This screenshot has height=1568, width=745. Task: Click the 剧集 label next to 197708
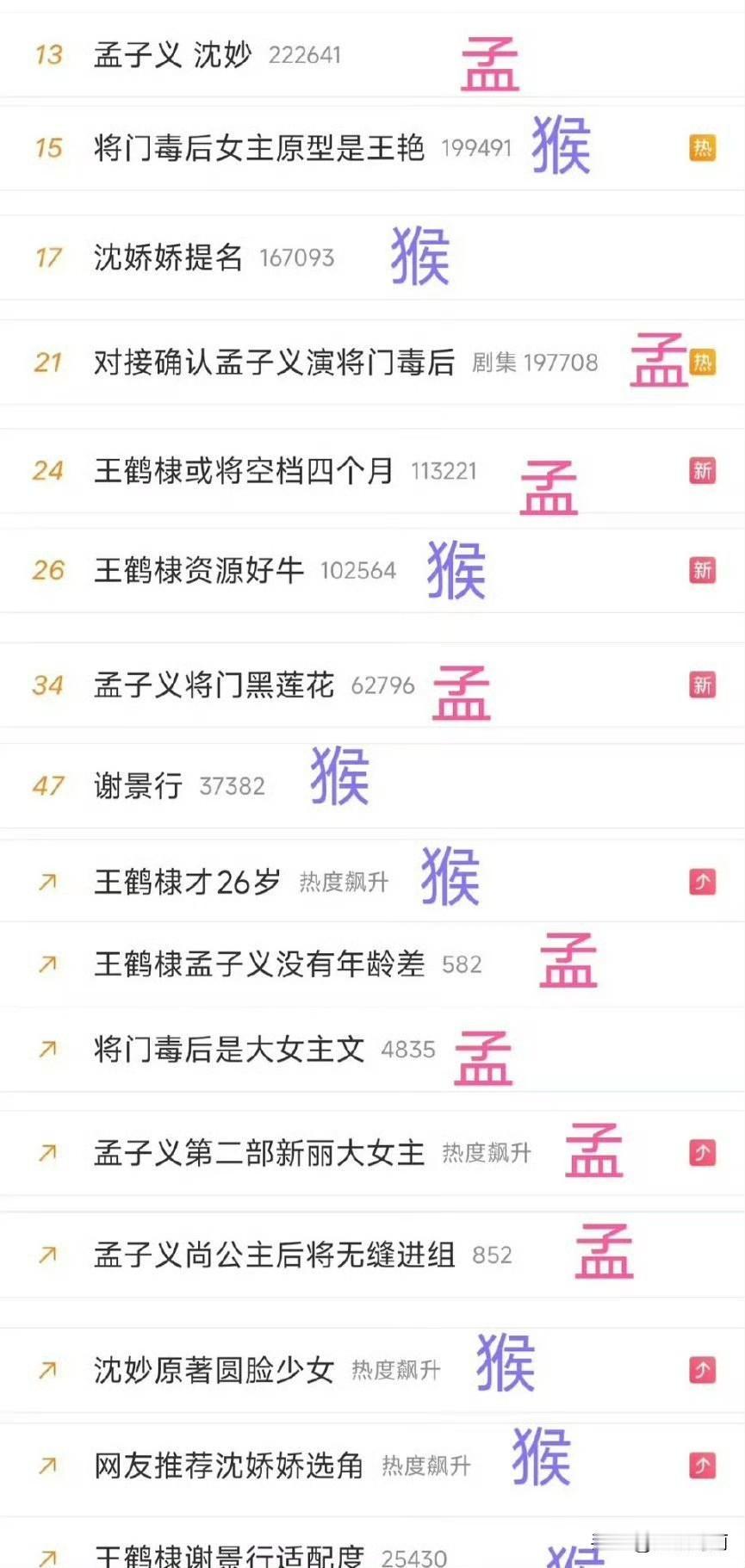497,363
